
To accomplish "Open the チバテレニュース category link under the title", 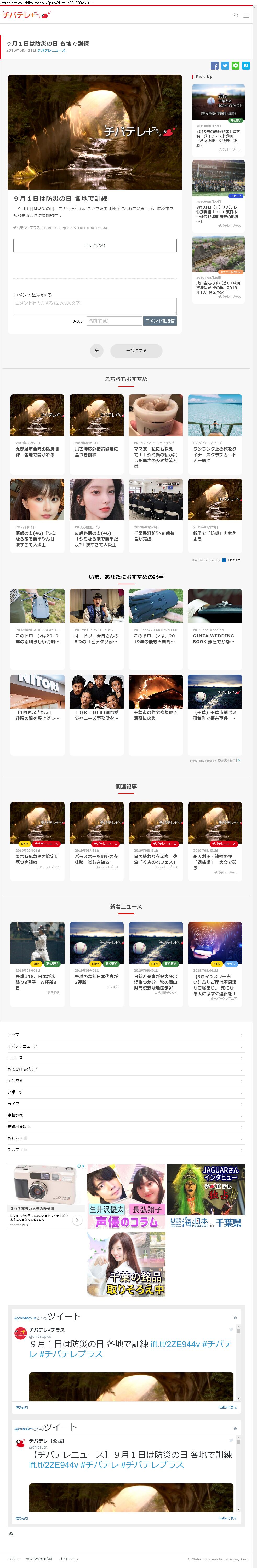I will pos(51,50).
